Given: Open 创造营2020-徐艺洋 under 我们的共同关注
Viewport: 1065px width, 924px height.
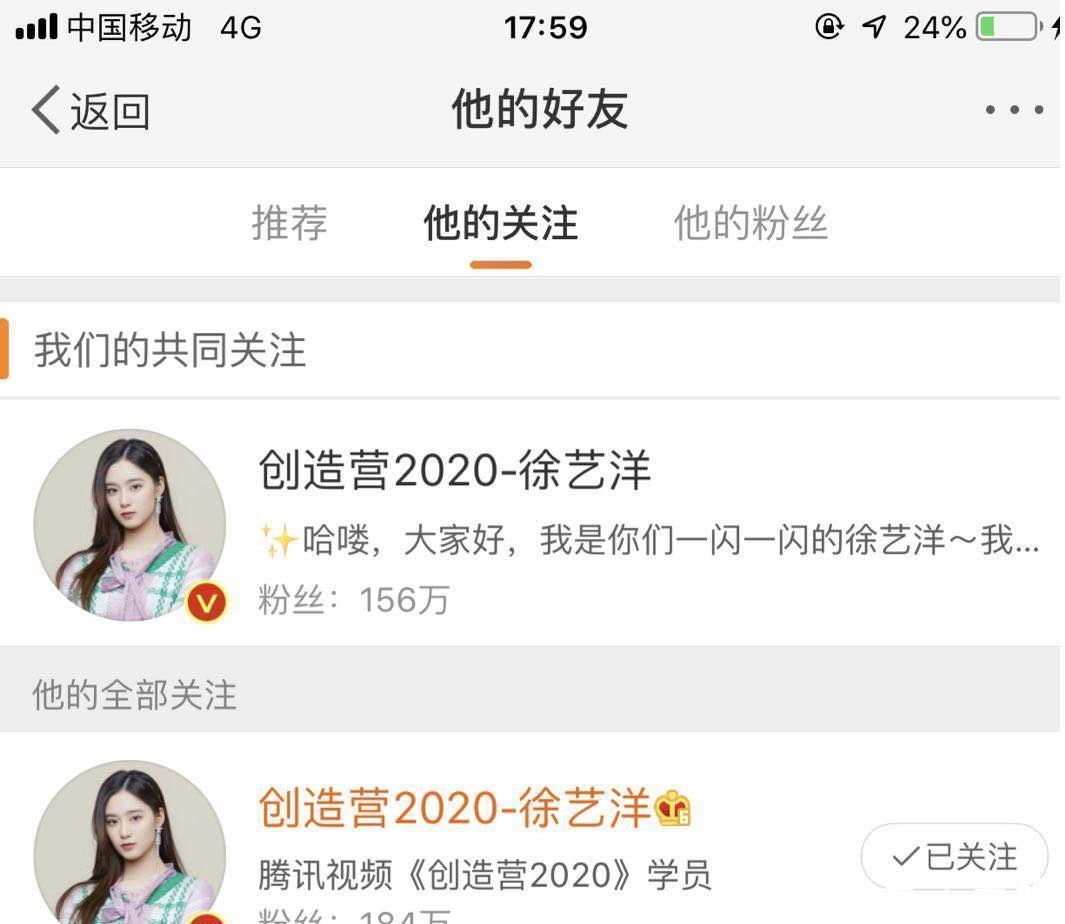Looking at the screenshot, I should [455, 471].
